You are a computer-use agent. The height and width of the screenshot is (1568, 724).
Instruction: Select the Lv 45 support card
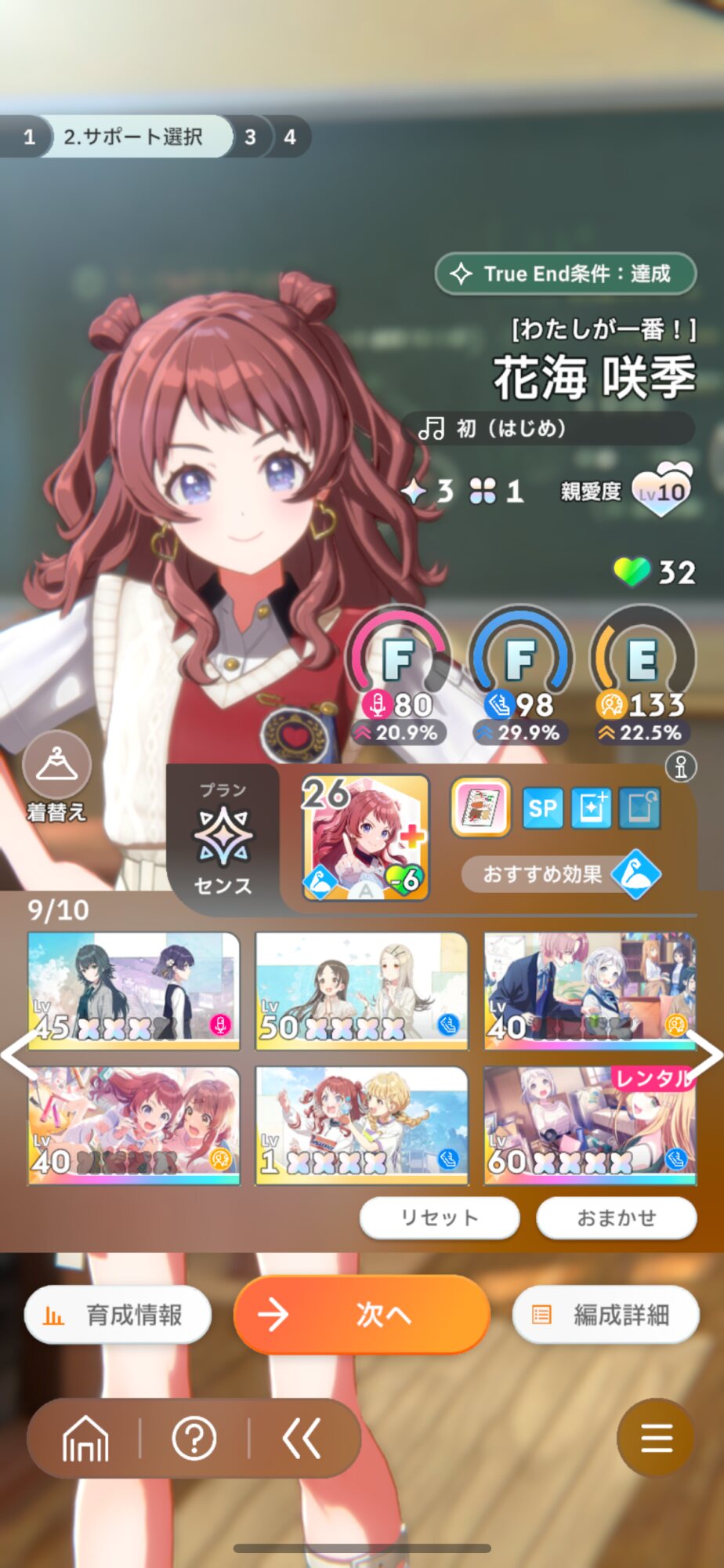pyautogui.click(x=133, y=990)
